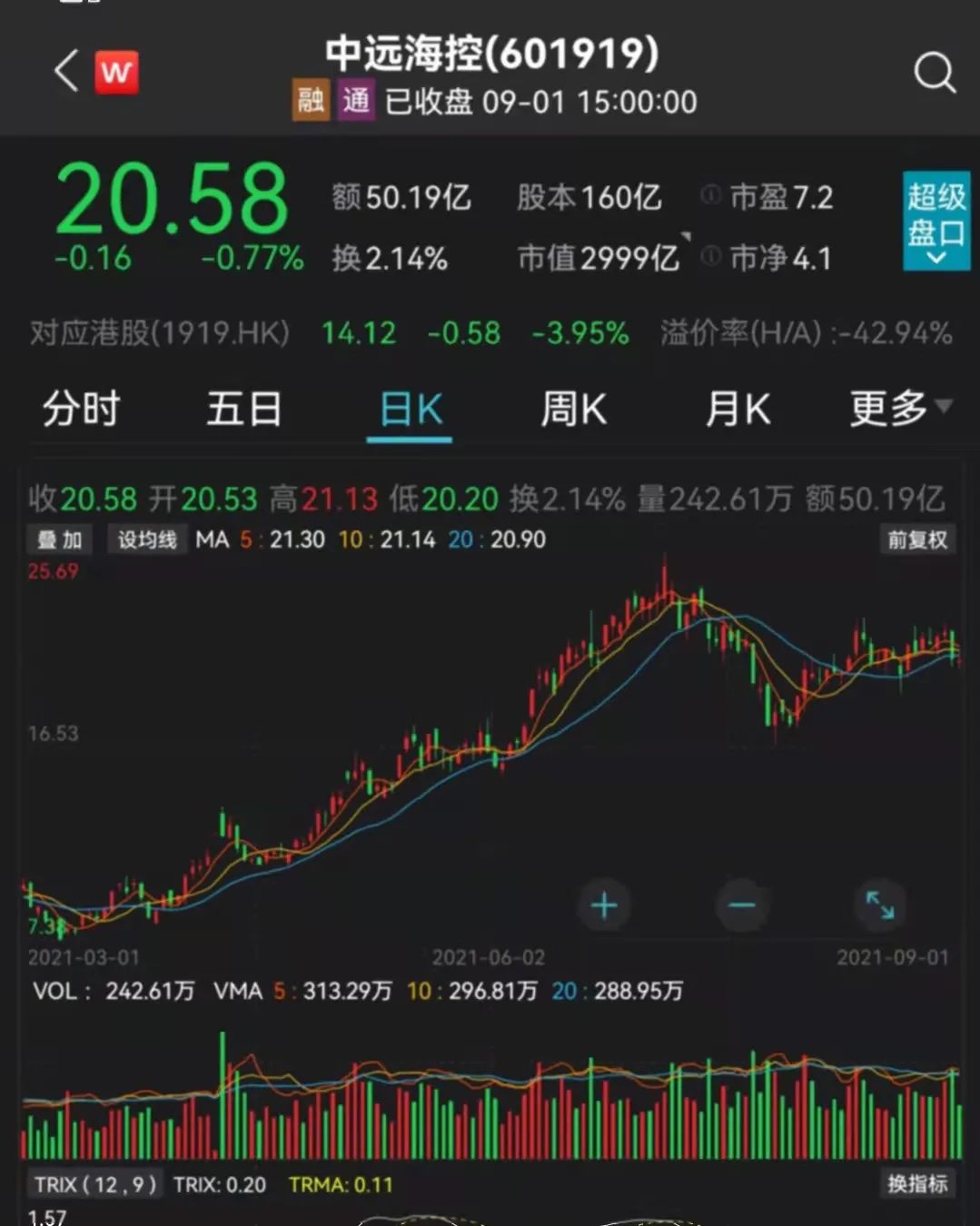Expand the 超级盘口 panel

click(x=935, y=218)
